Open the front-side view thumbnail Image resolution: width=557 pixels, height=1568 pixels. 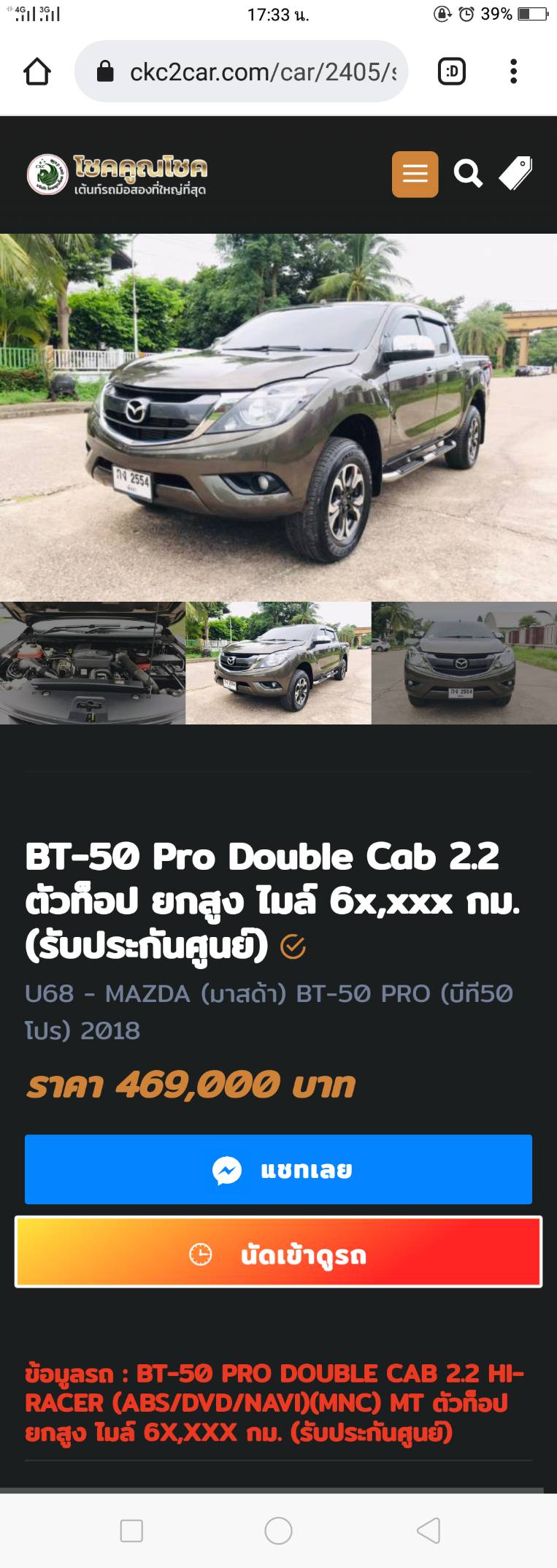point(278,663)
